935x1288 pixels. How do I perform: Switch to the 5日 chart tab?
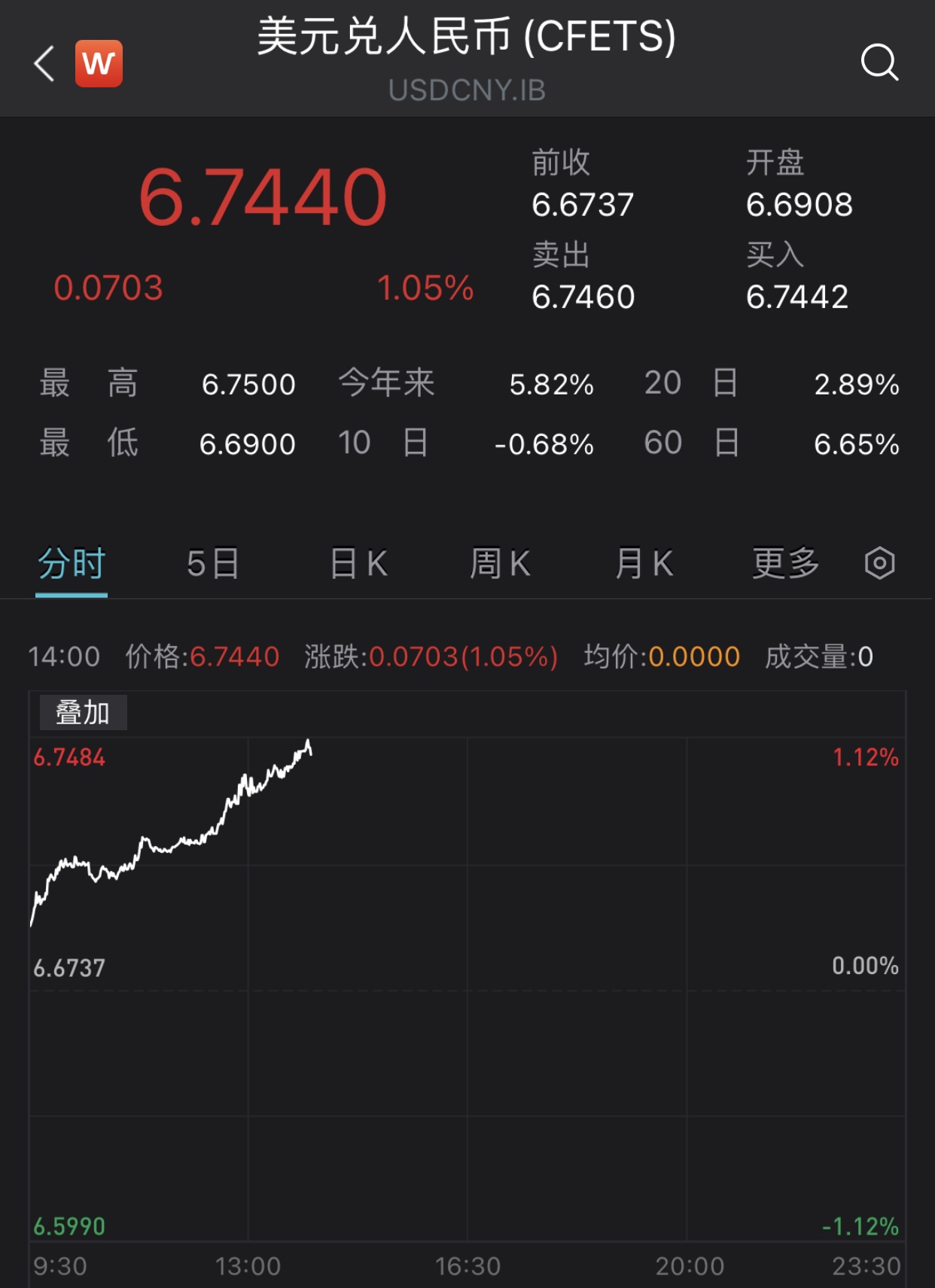213,564
